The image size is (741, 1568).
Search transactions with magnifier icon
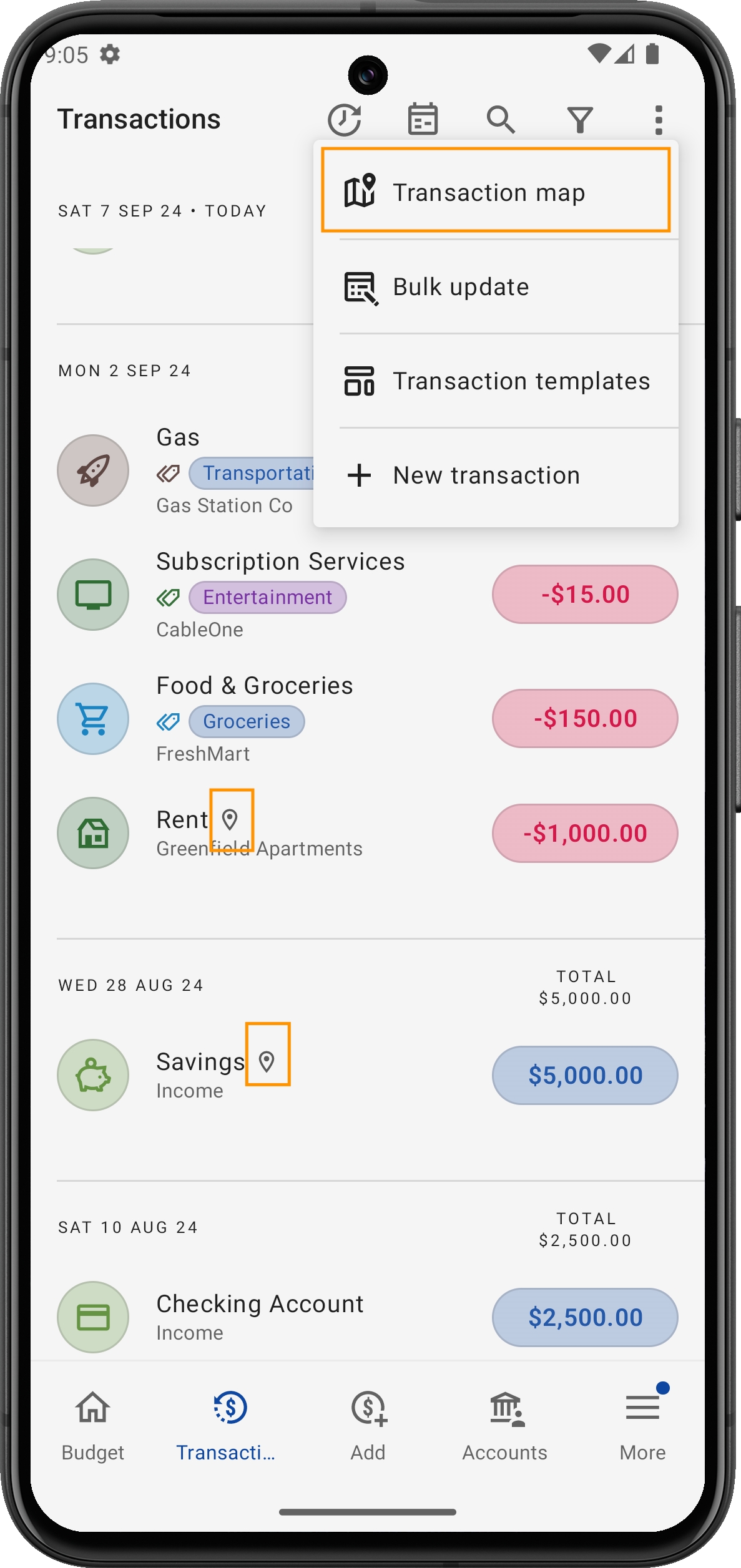point(501,119)
